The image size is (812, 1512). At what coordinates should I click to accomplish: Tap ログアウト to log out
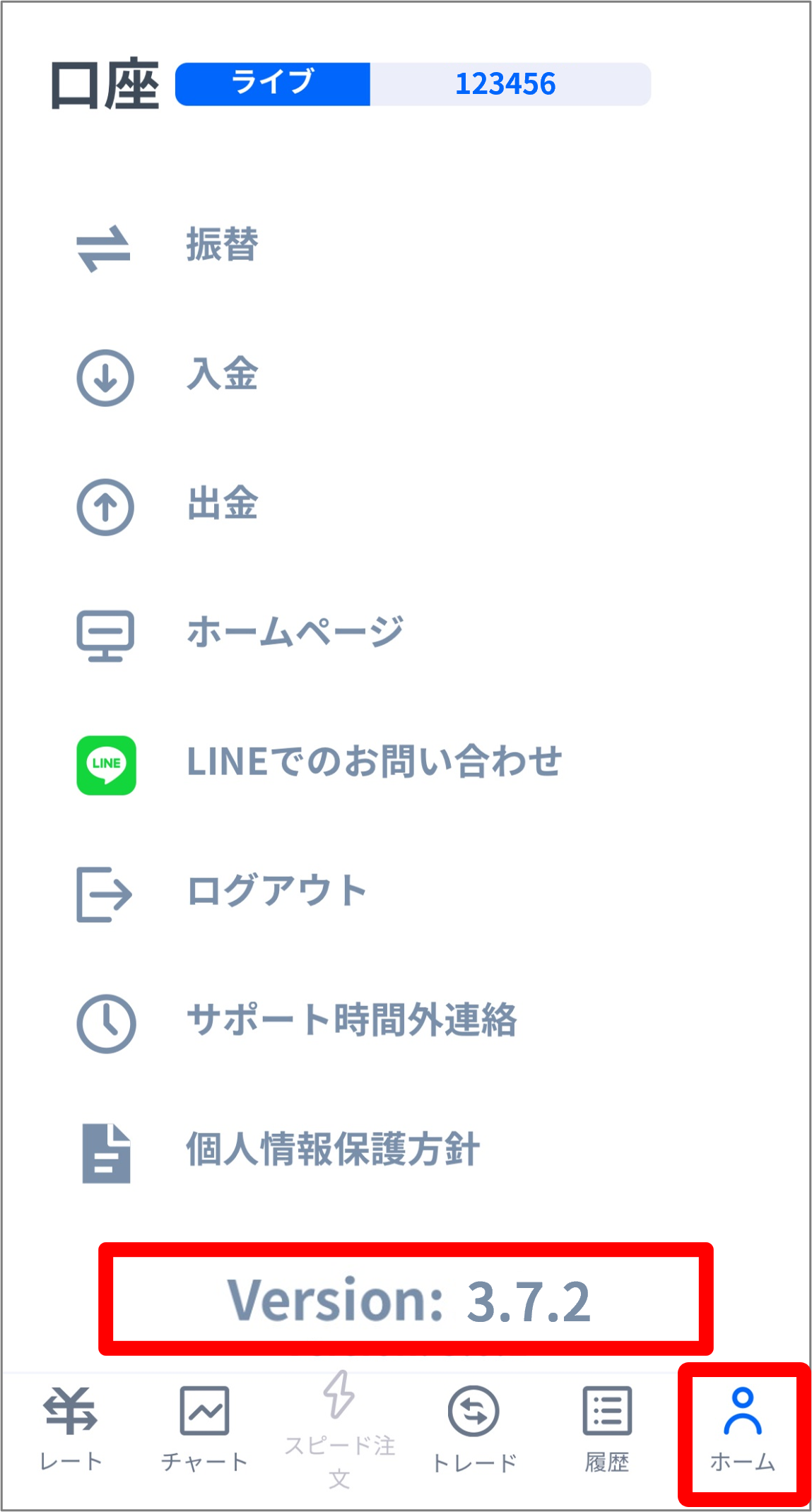tap(276, 892)
